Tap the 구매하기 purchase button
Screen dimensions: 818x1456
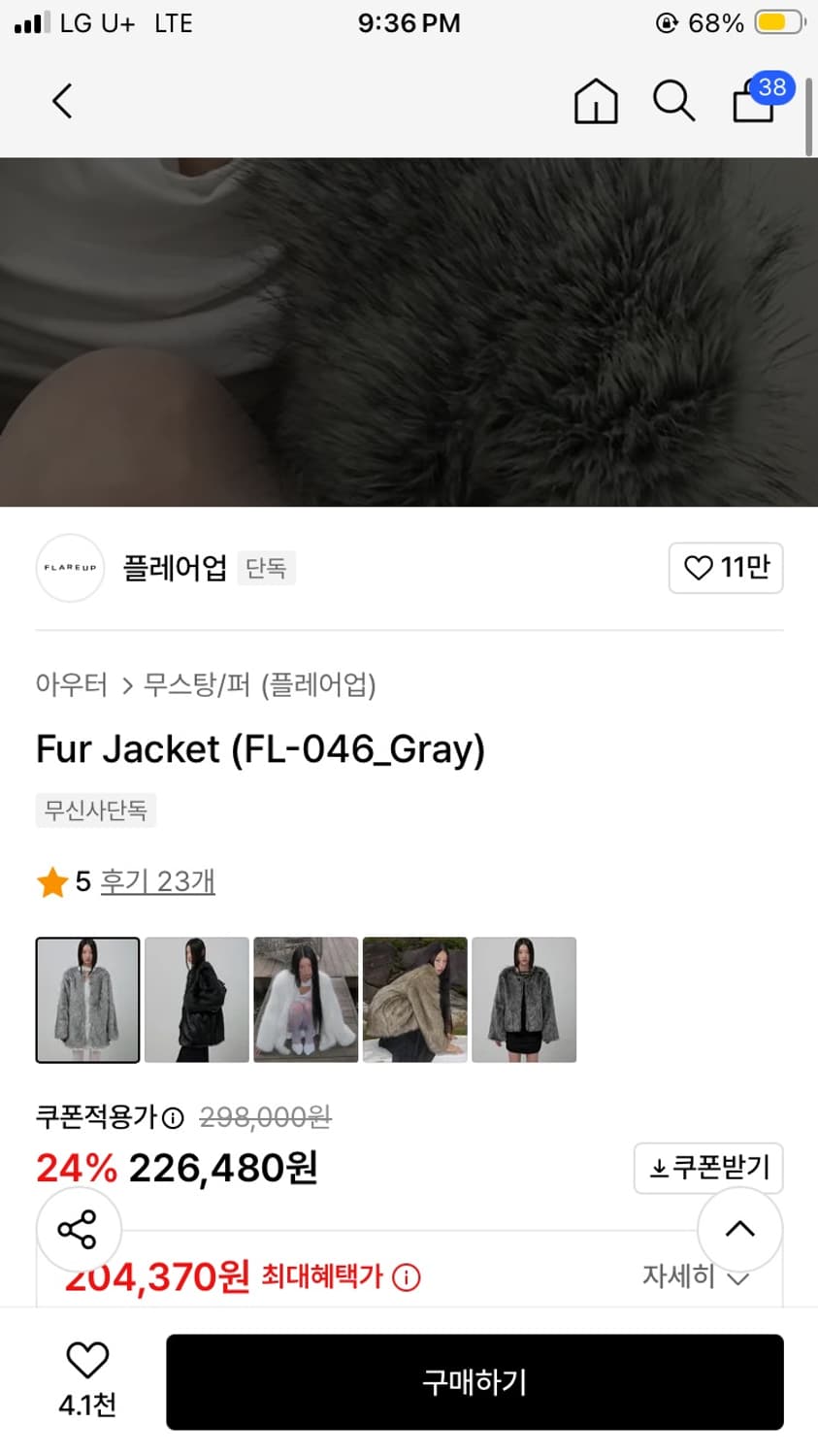(x=474, y=1381)
